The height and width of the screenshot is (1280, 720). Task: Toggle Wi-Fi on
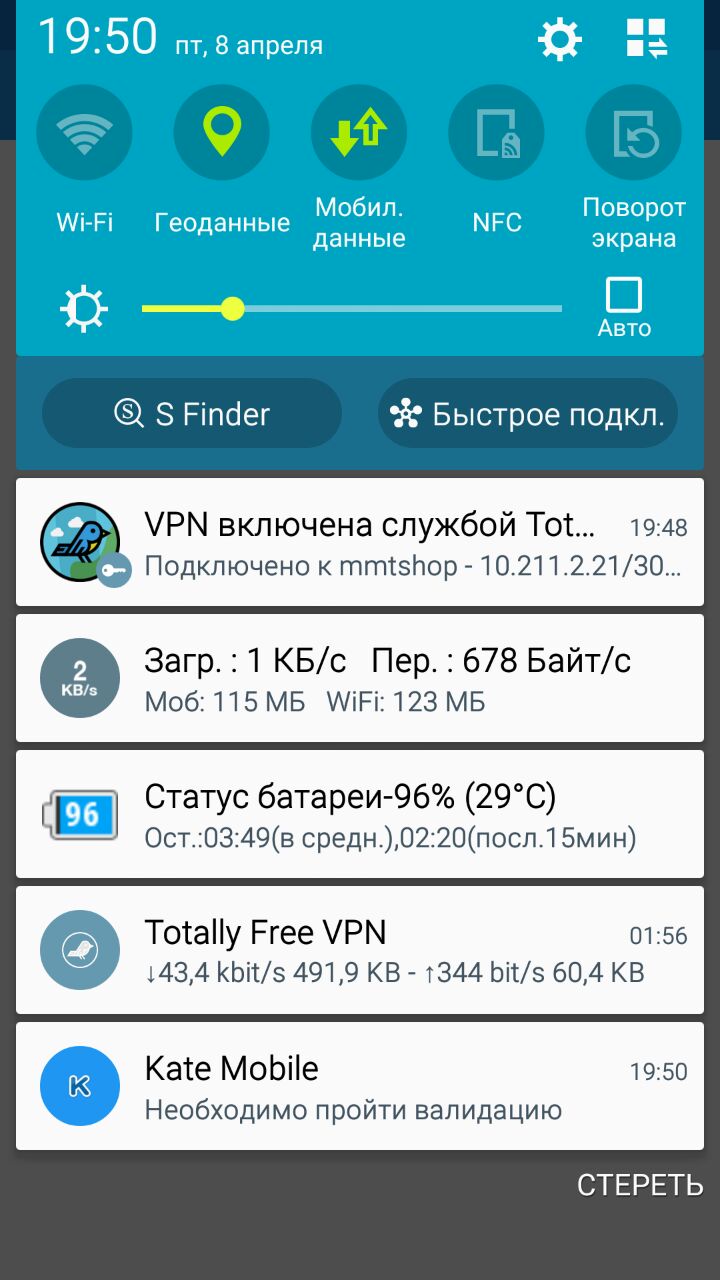[84, 133]
